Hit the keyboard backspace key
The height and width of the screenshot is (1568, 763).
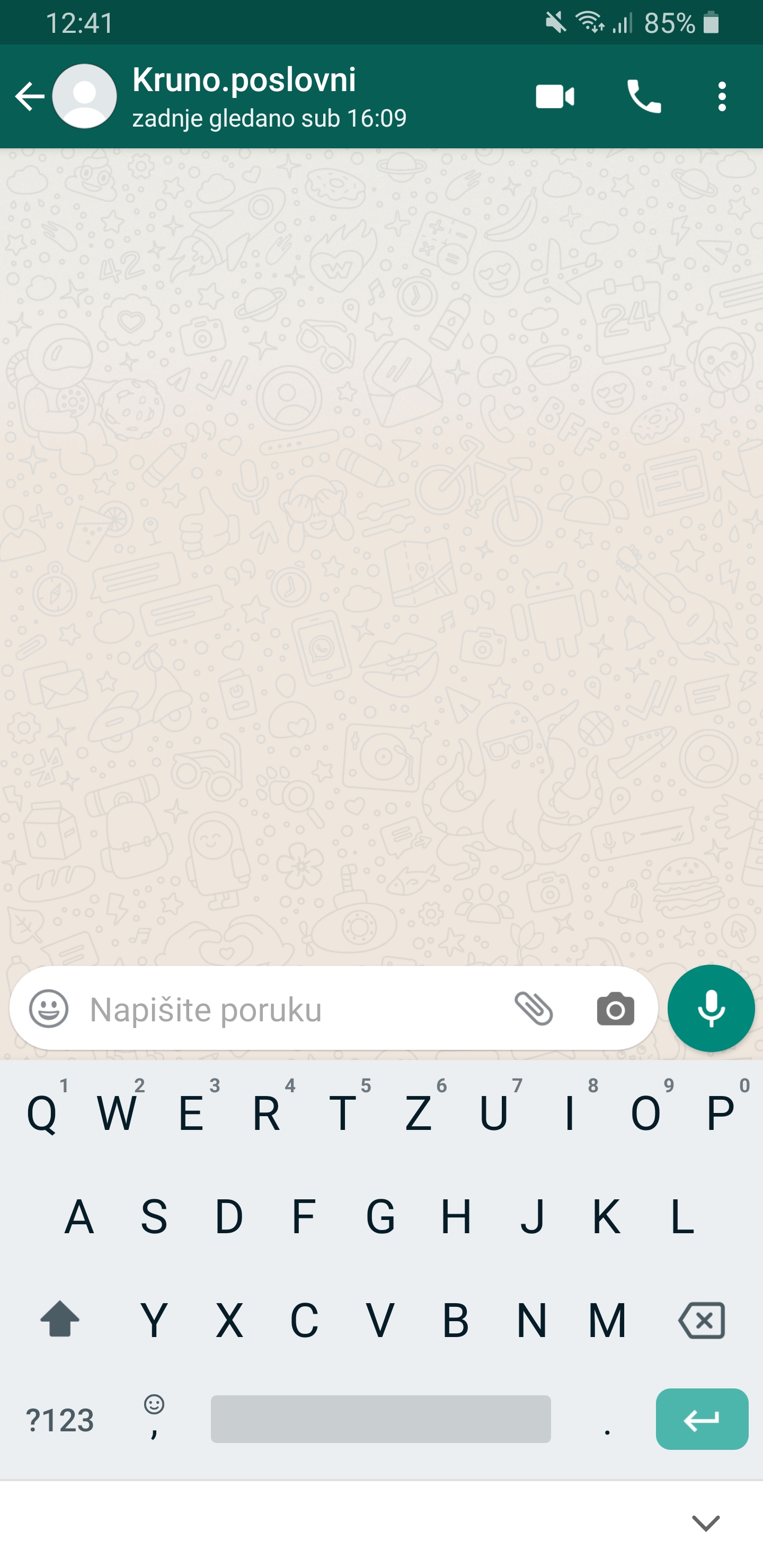[702, 1320]
